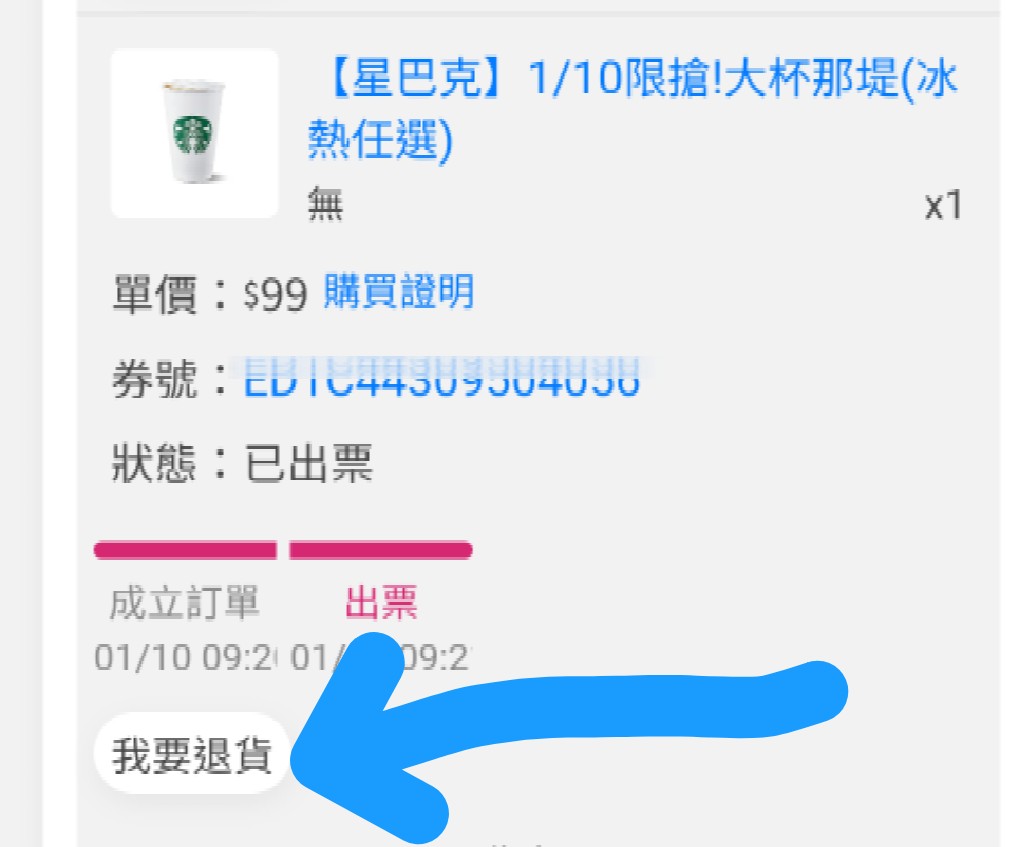Open the 購買證明 purchase proof link
Viewport: 1020px width, 847px height.
[x=398, y=294]
